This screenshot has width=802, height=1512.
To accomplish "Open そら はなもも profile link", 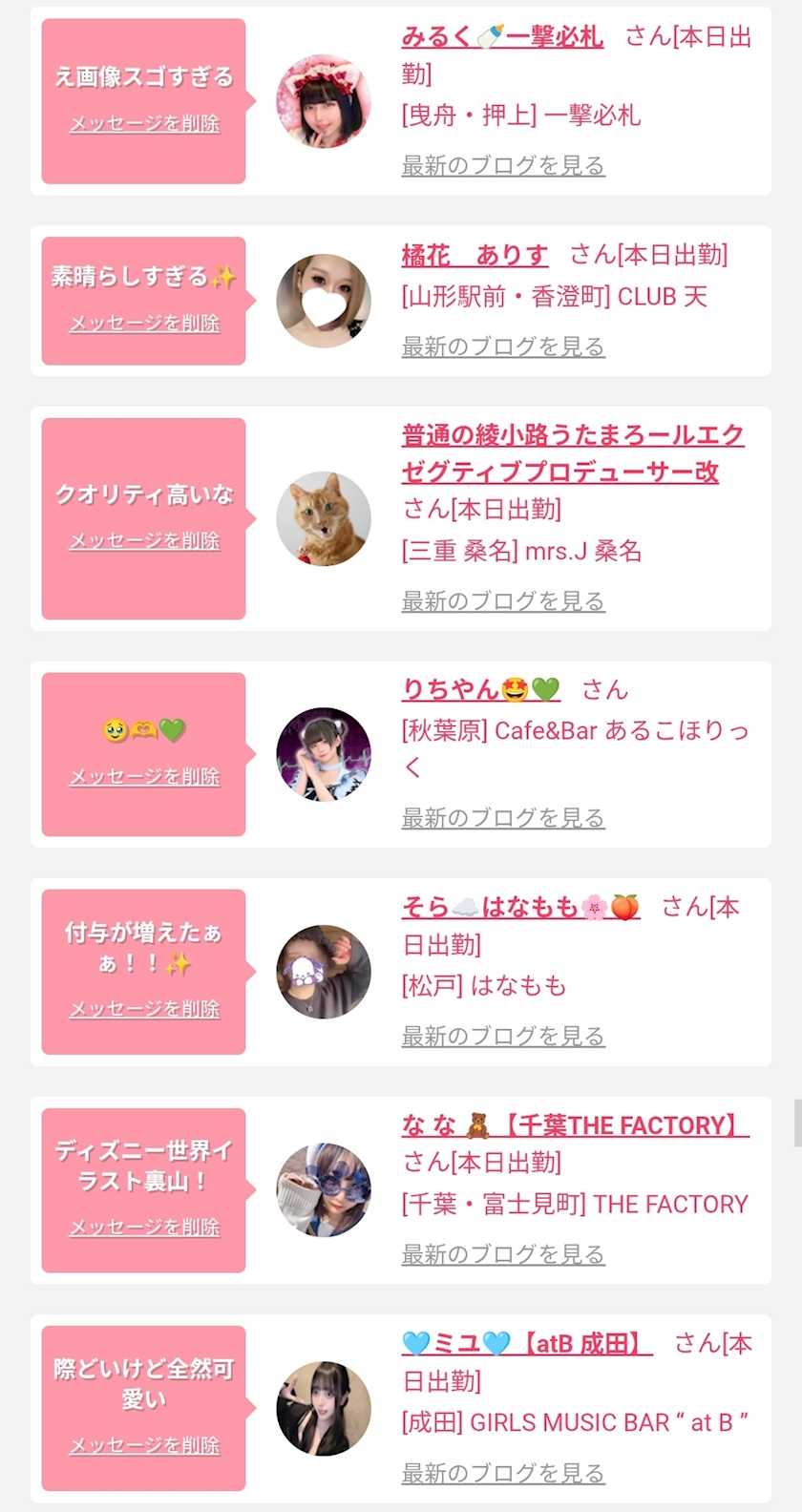I will pos(520,907).
